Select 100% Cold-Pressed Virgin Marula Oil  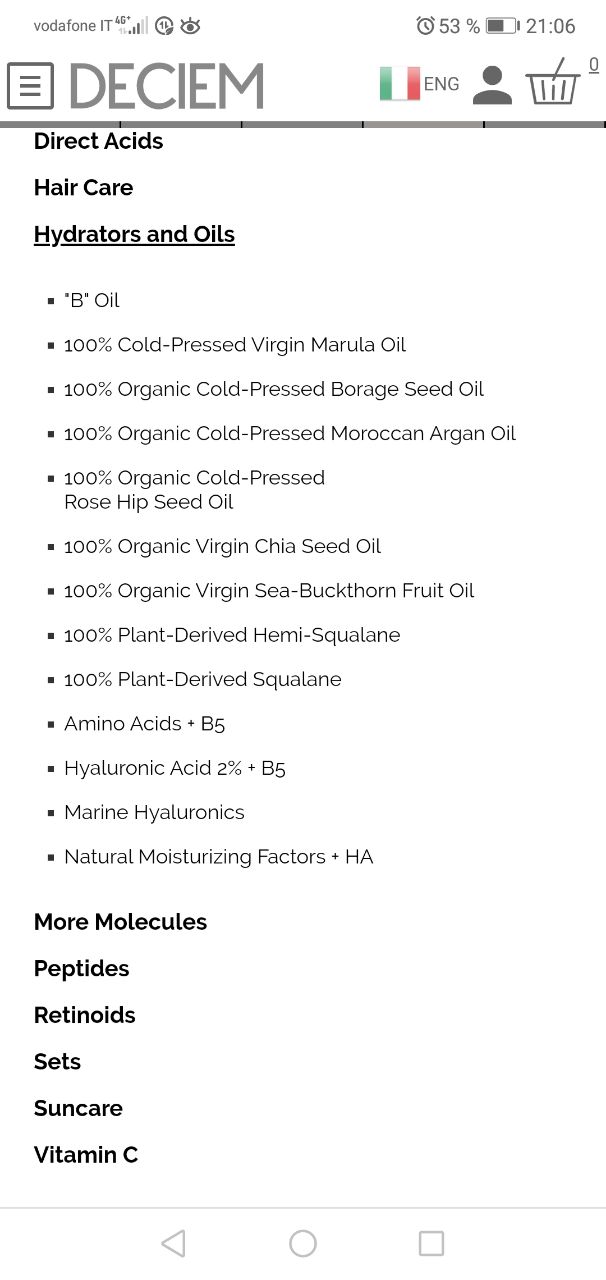pos(235,345)
